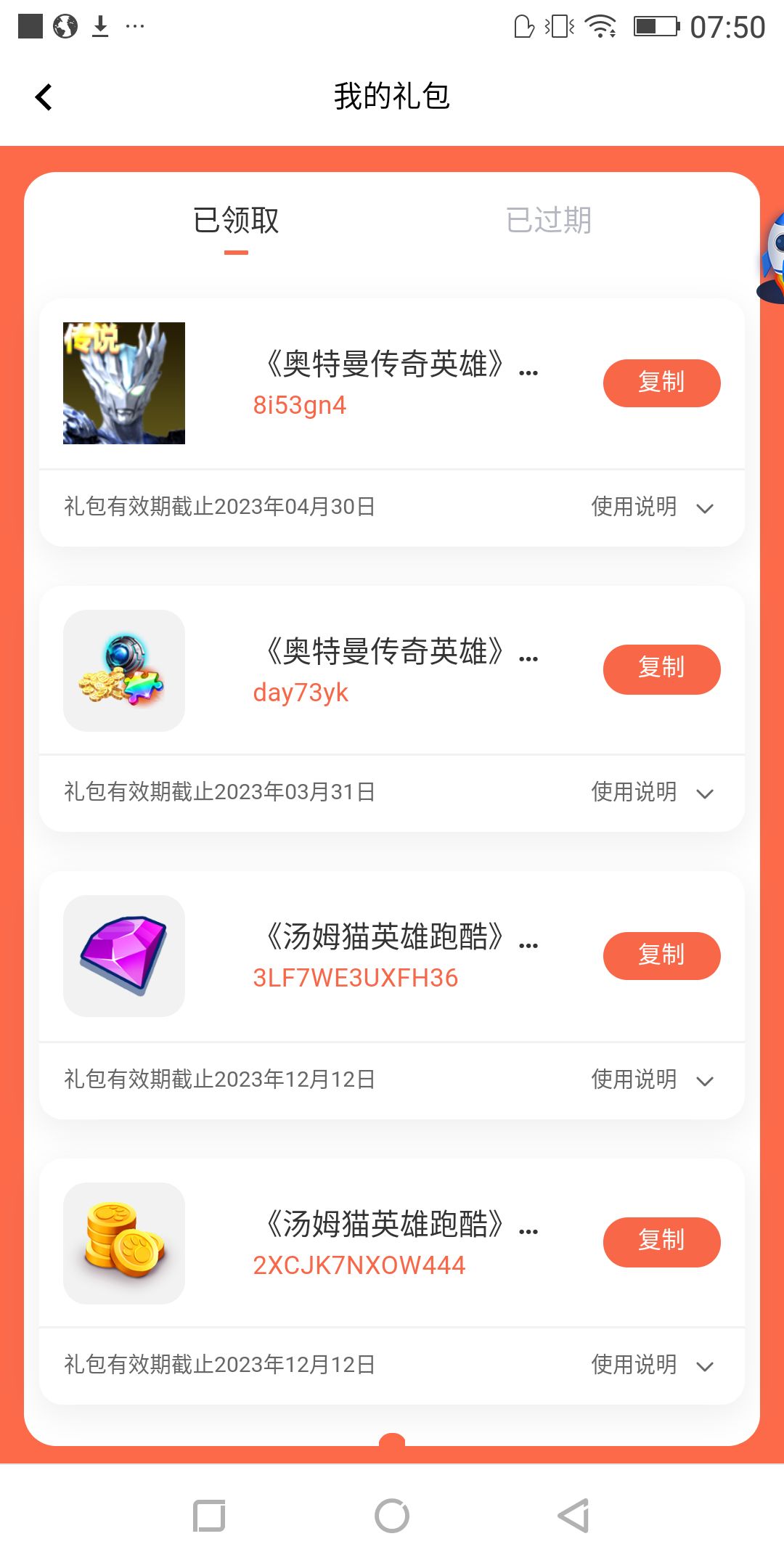Go to the system home screen
Screen dimensions: 784x1568
pyautogui.click(x=392, y=1516)
